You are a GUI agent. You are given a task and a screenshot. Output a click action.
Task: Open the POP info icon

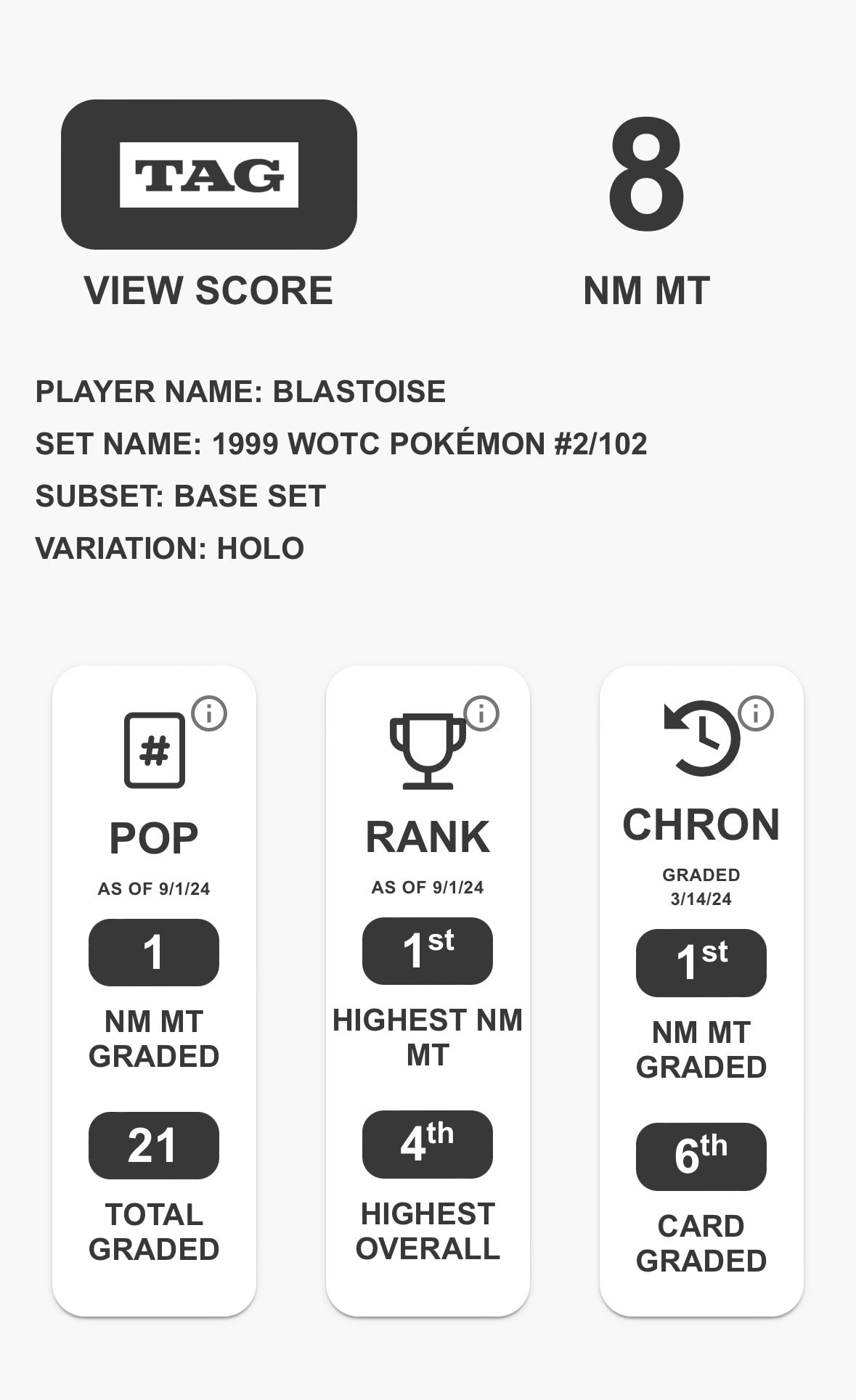[x=209, y=713]
